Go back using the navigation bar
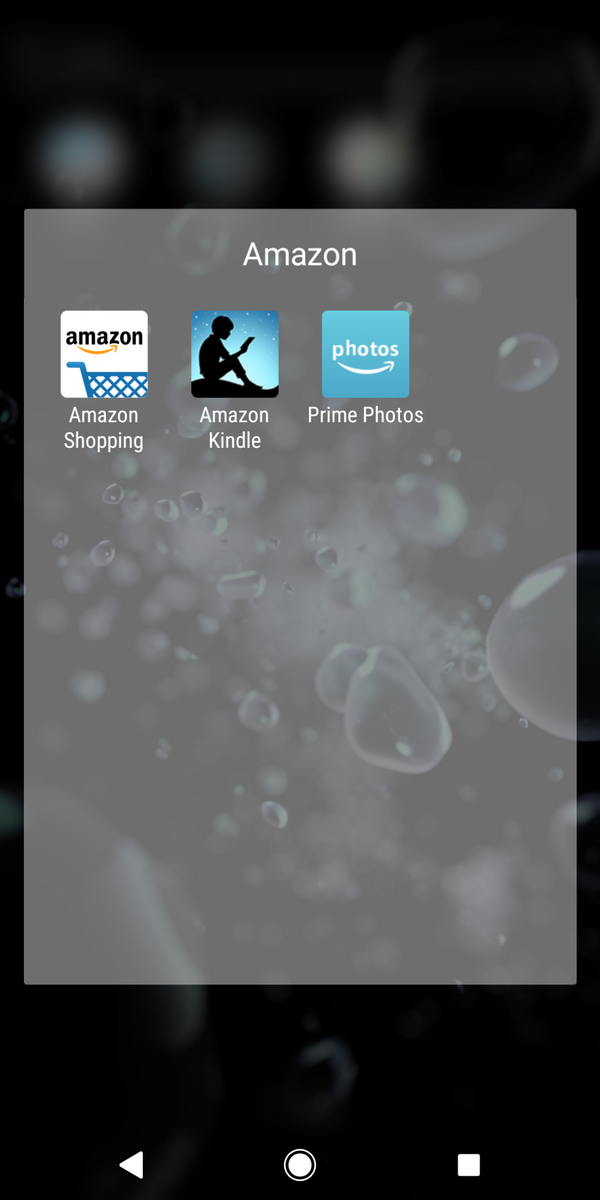Image resolution: width=600 pixels, height=1200 pixels. [x=131, y=1164]
